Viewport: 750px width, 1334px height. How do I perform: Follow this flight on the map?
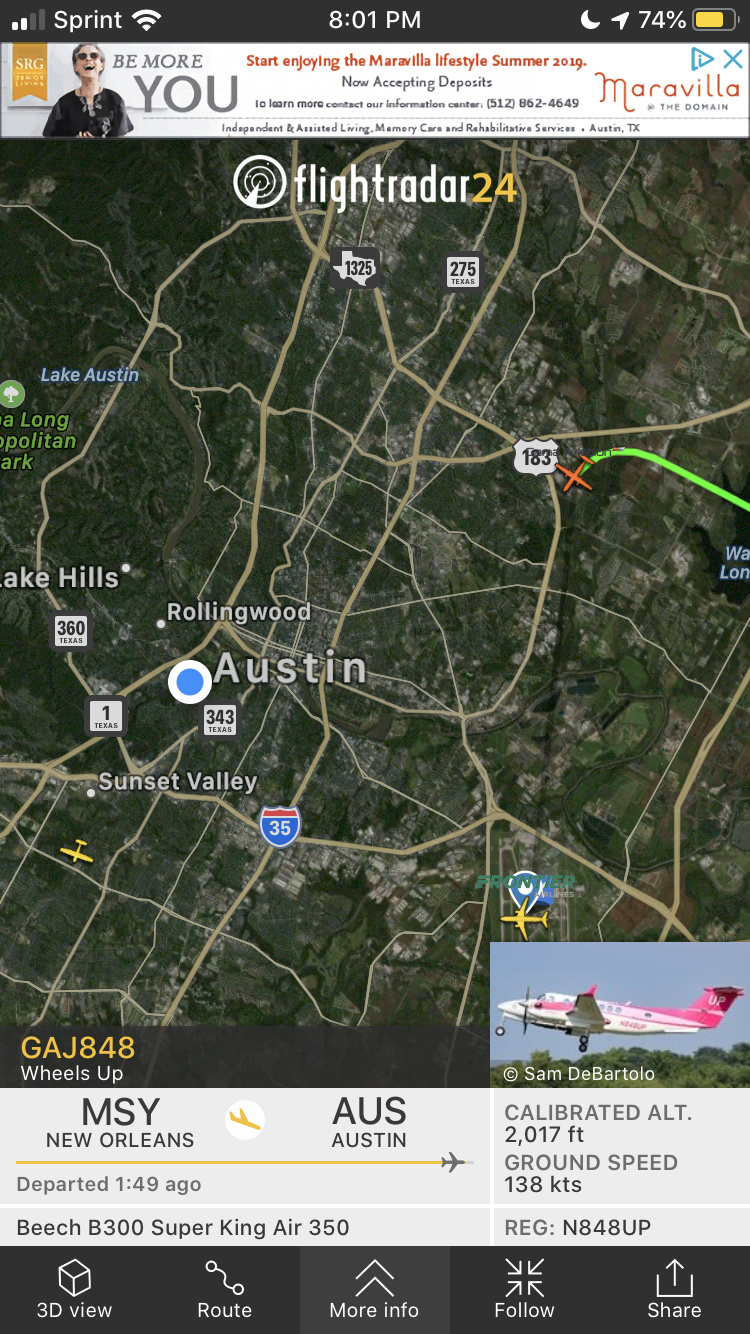524,1289
